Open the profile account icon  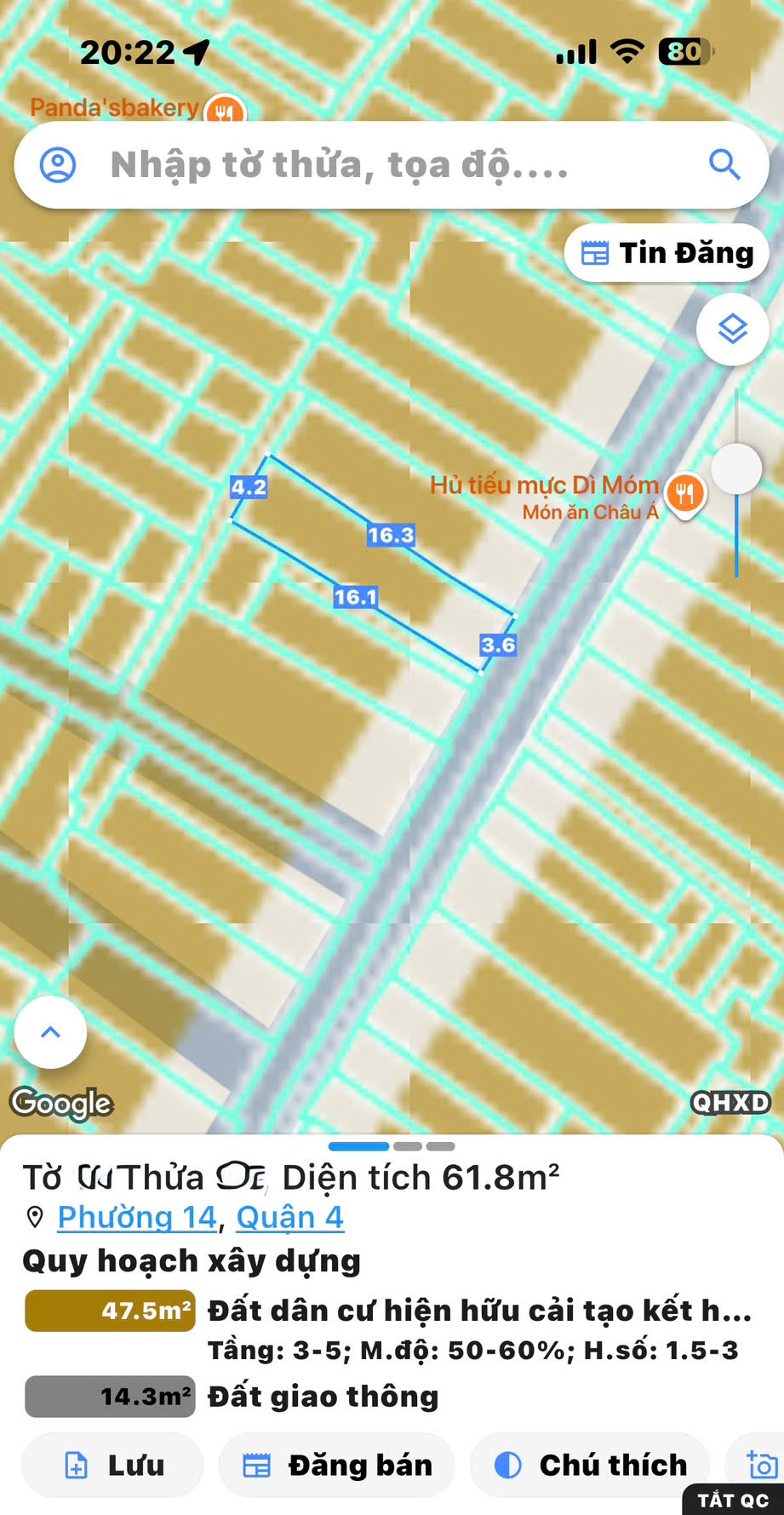click(x=58, y=165)
